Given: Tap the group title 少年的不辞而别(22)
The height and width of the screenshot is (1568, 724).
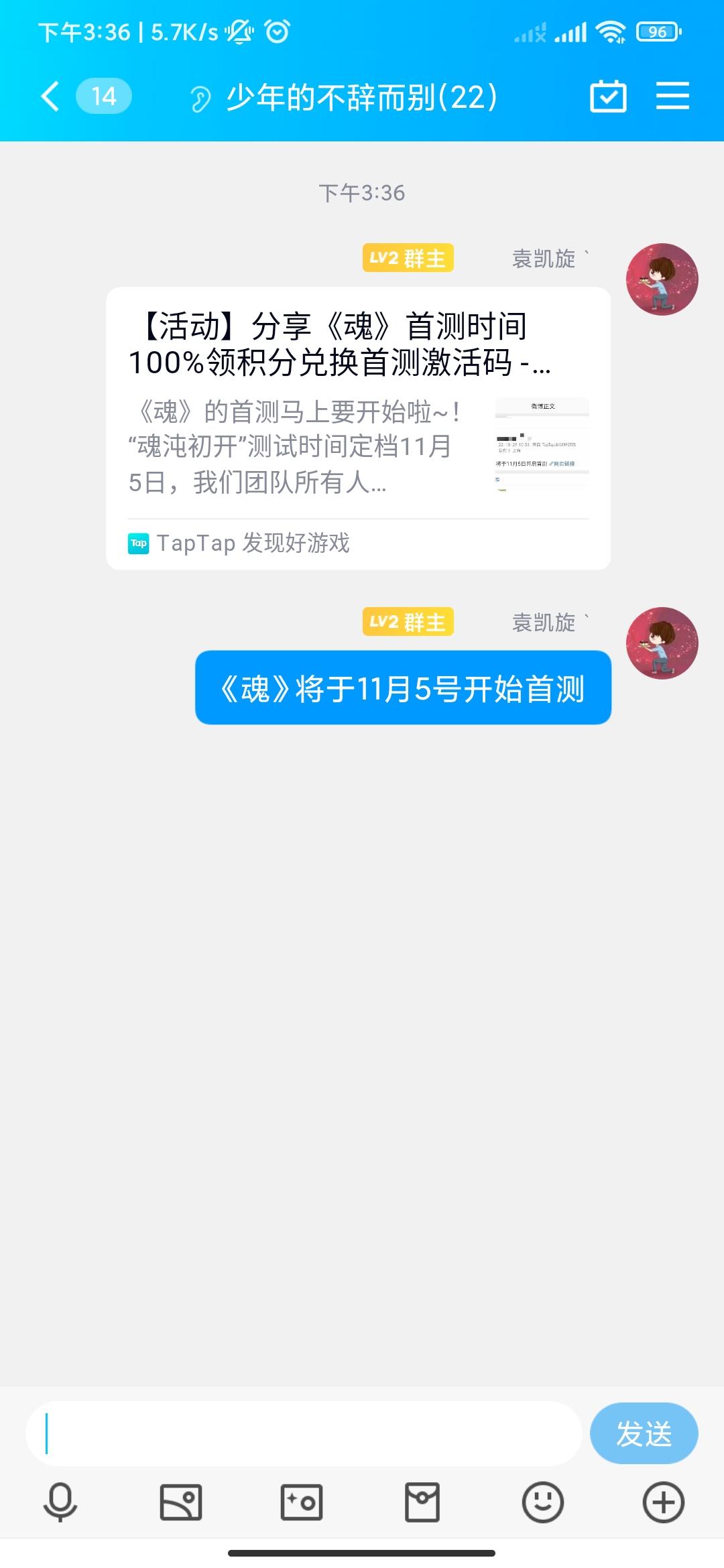Looking at the screenshot, I should pyautogui.click(x=360, y=98).
